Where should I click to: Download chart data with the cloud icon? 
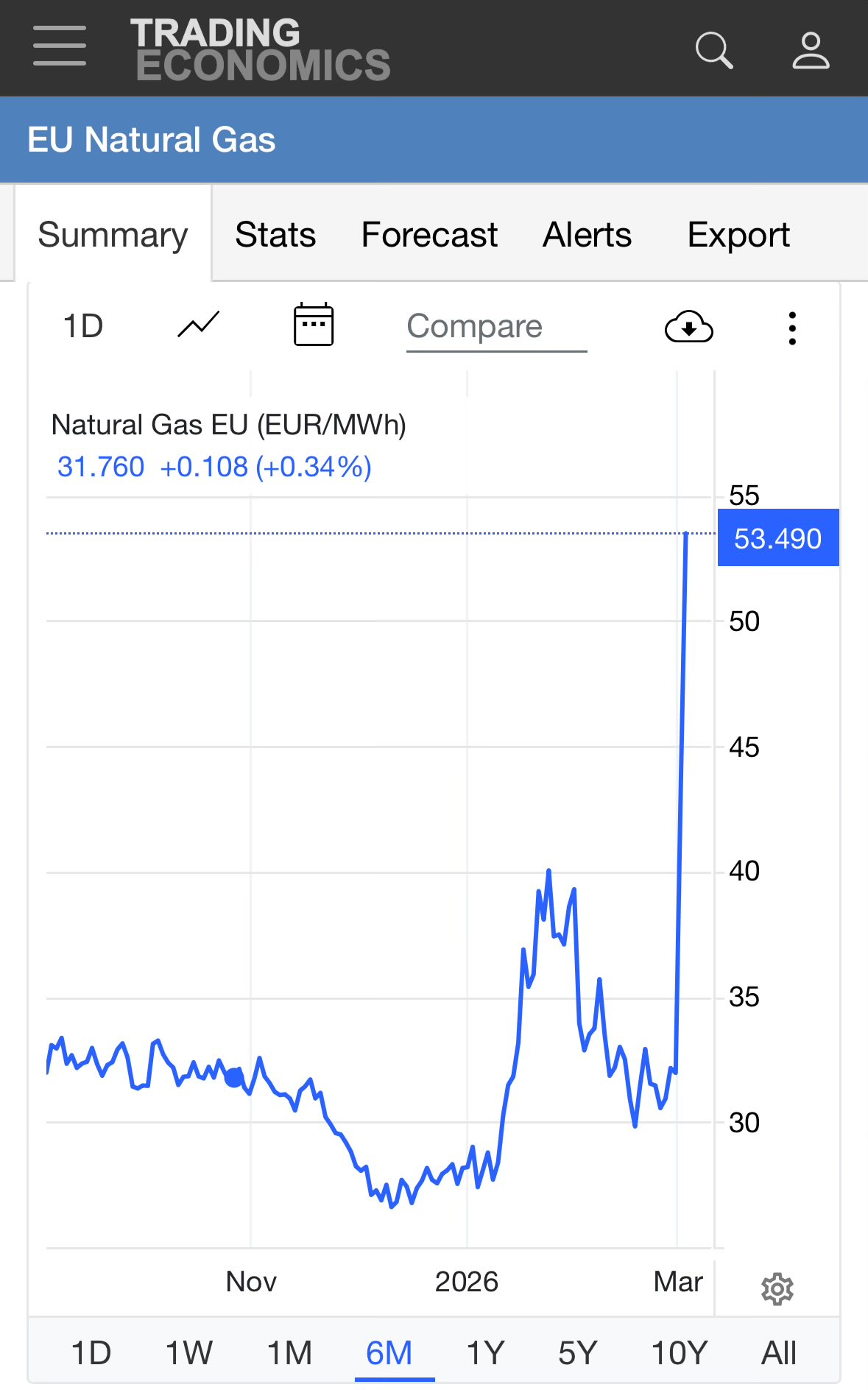(688, 327)
